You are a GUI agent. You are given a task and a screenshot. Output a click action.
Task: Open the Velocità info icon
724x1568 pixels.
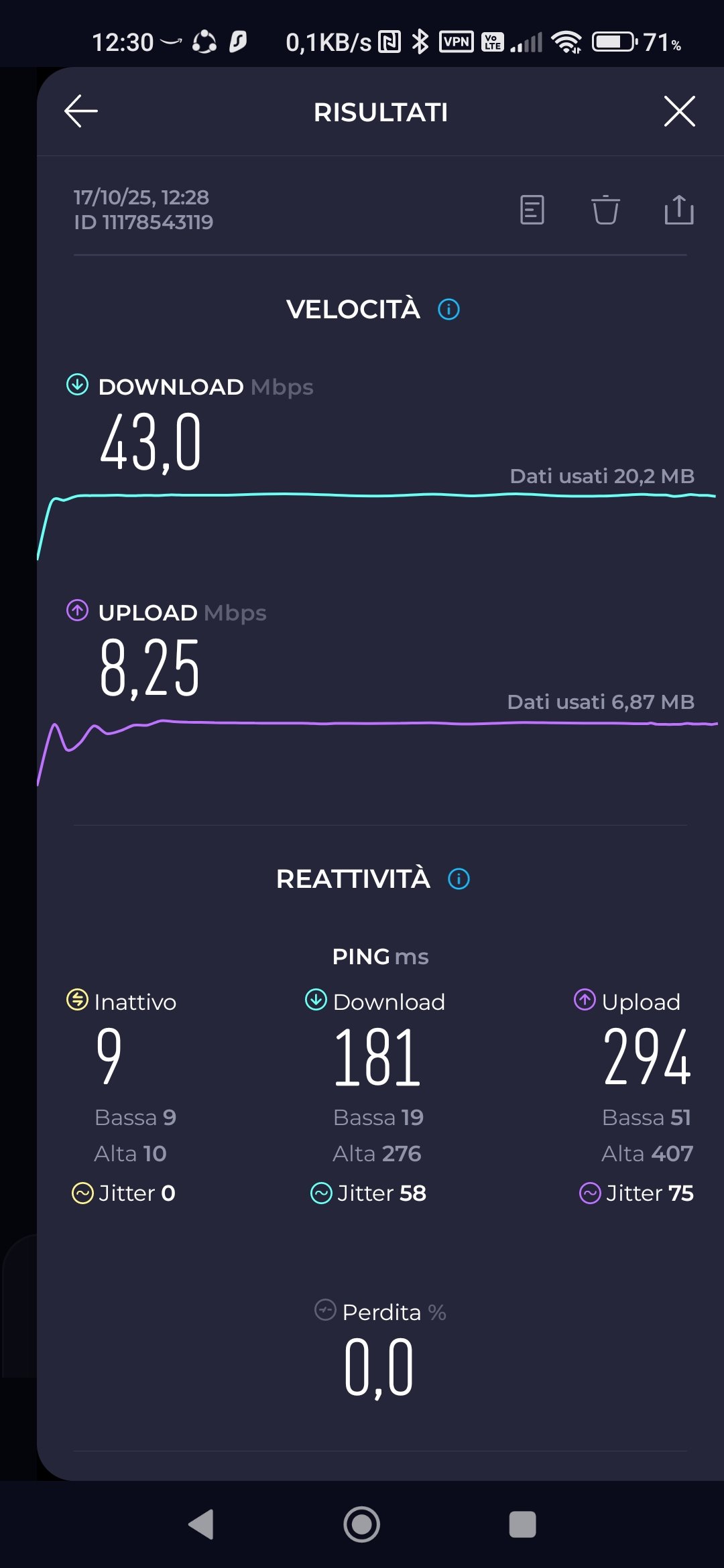tap(448, 310)
